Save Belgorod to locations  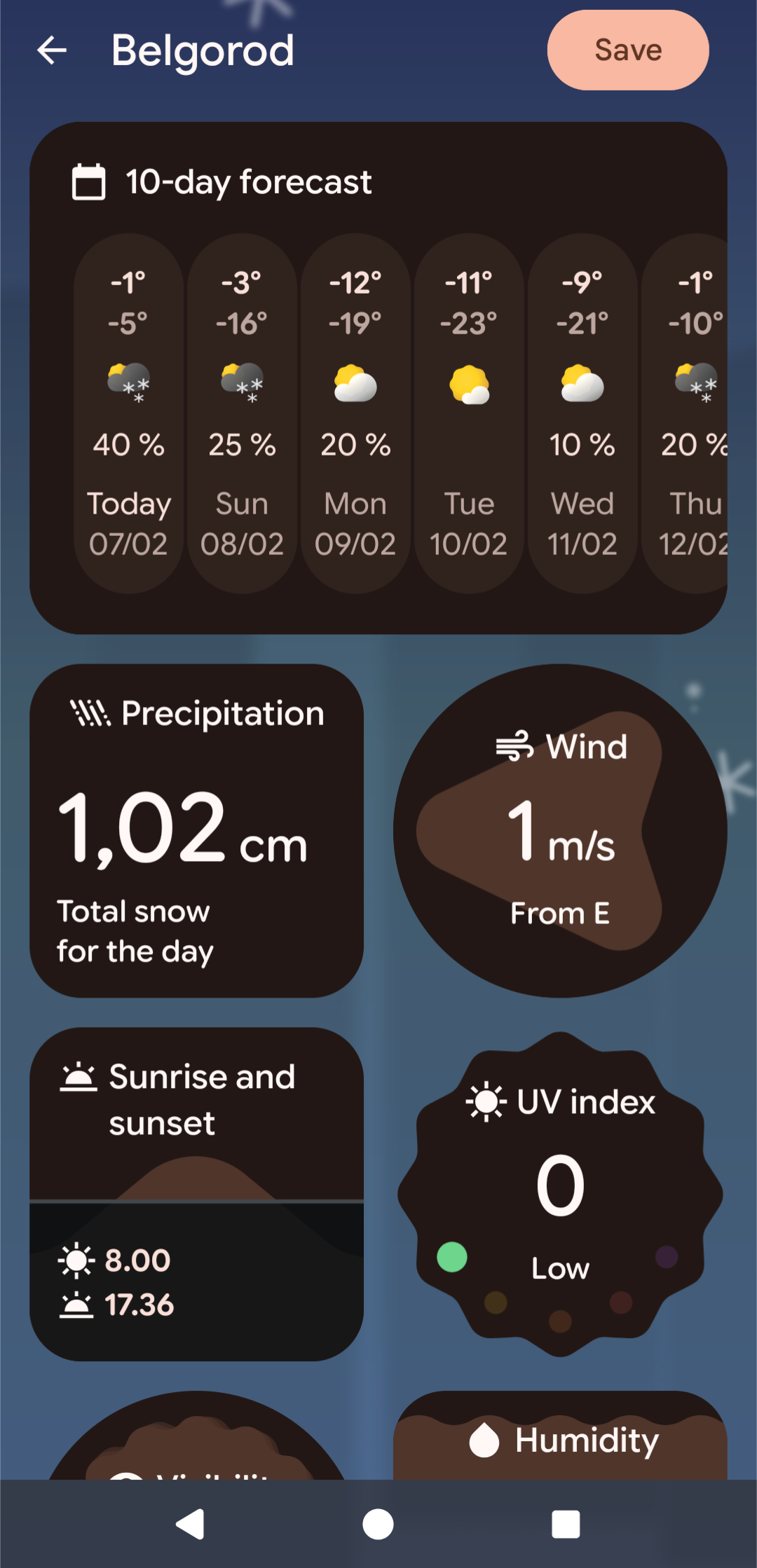pos(627,50)
